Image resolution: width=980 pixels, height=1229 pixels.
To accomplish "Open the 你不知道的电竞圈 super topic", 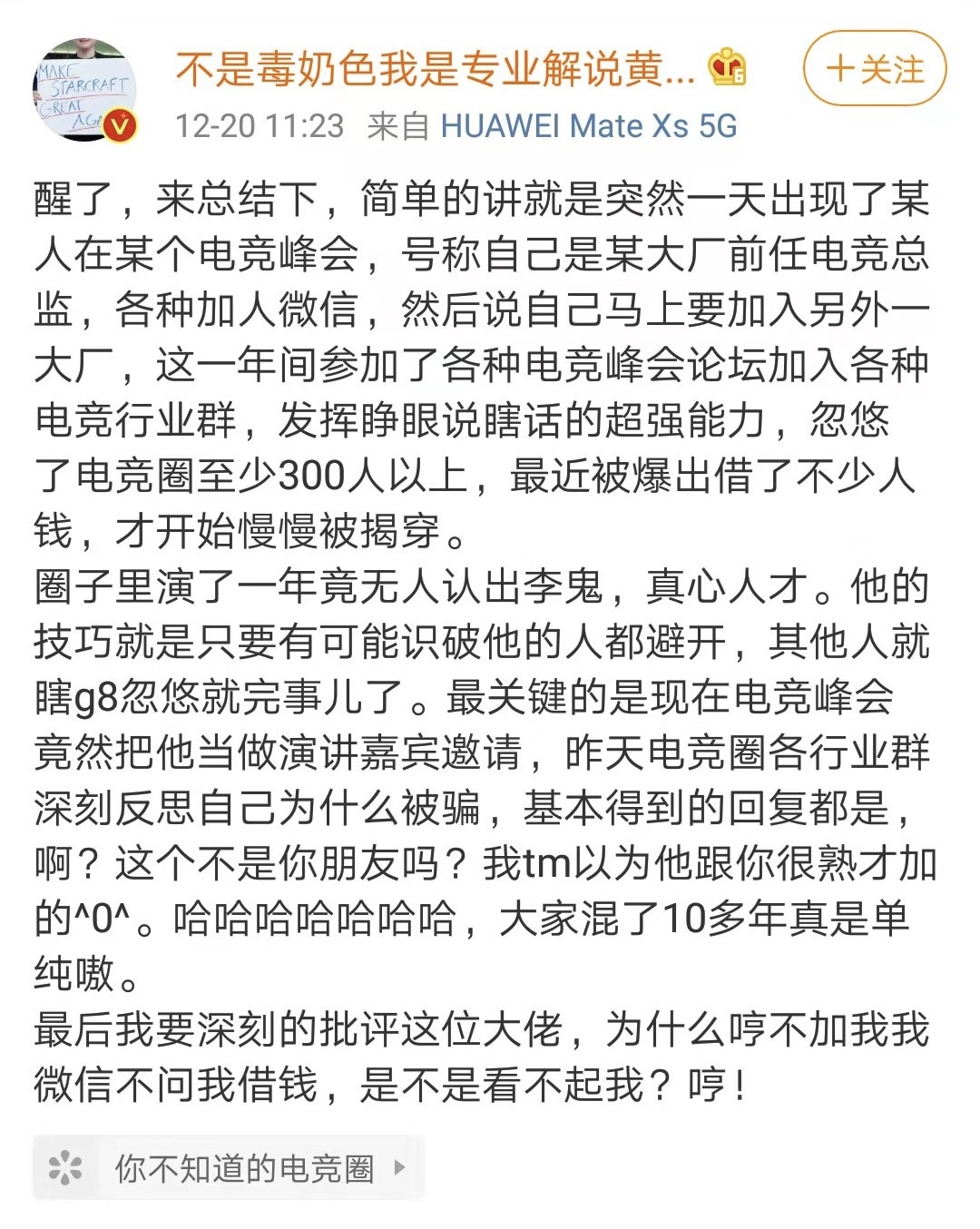I will [229, 1167].
